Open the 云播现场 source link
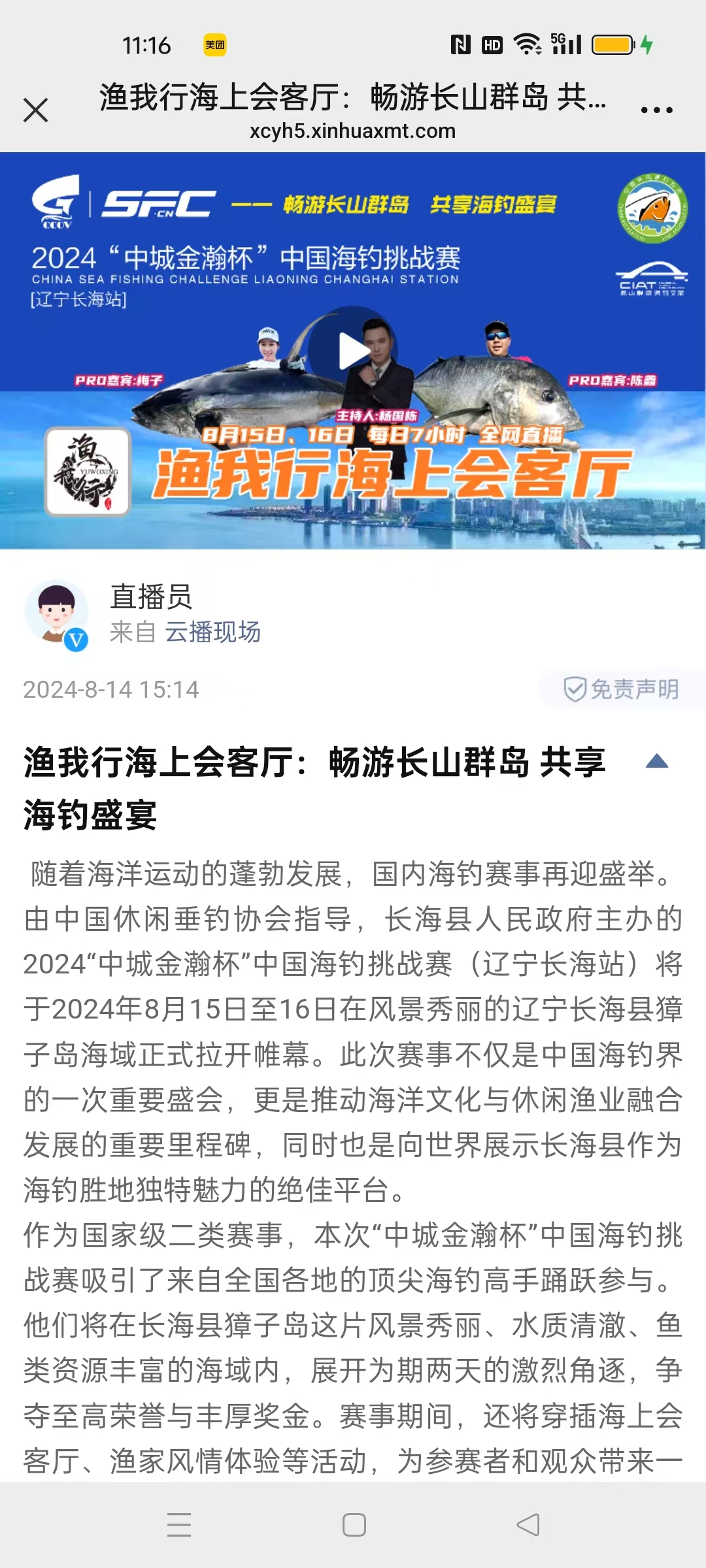706x1568 pixels. [x=213, y=632]
